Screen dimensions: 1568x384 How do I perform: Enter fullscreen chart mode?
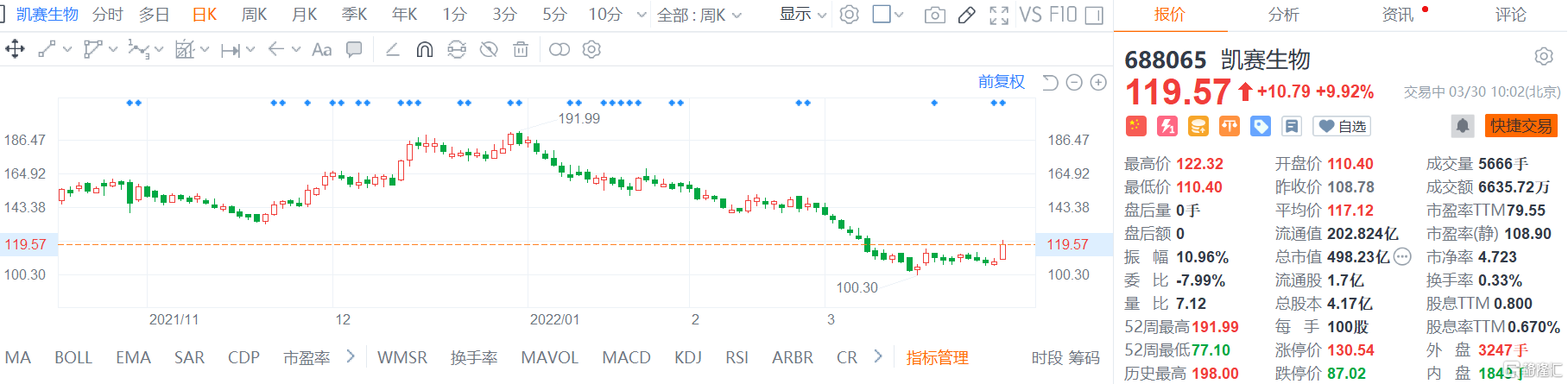[x=999, y=15]
